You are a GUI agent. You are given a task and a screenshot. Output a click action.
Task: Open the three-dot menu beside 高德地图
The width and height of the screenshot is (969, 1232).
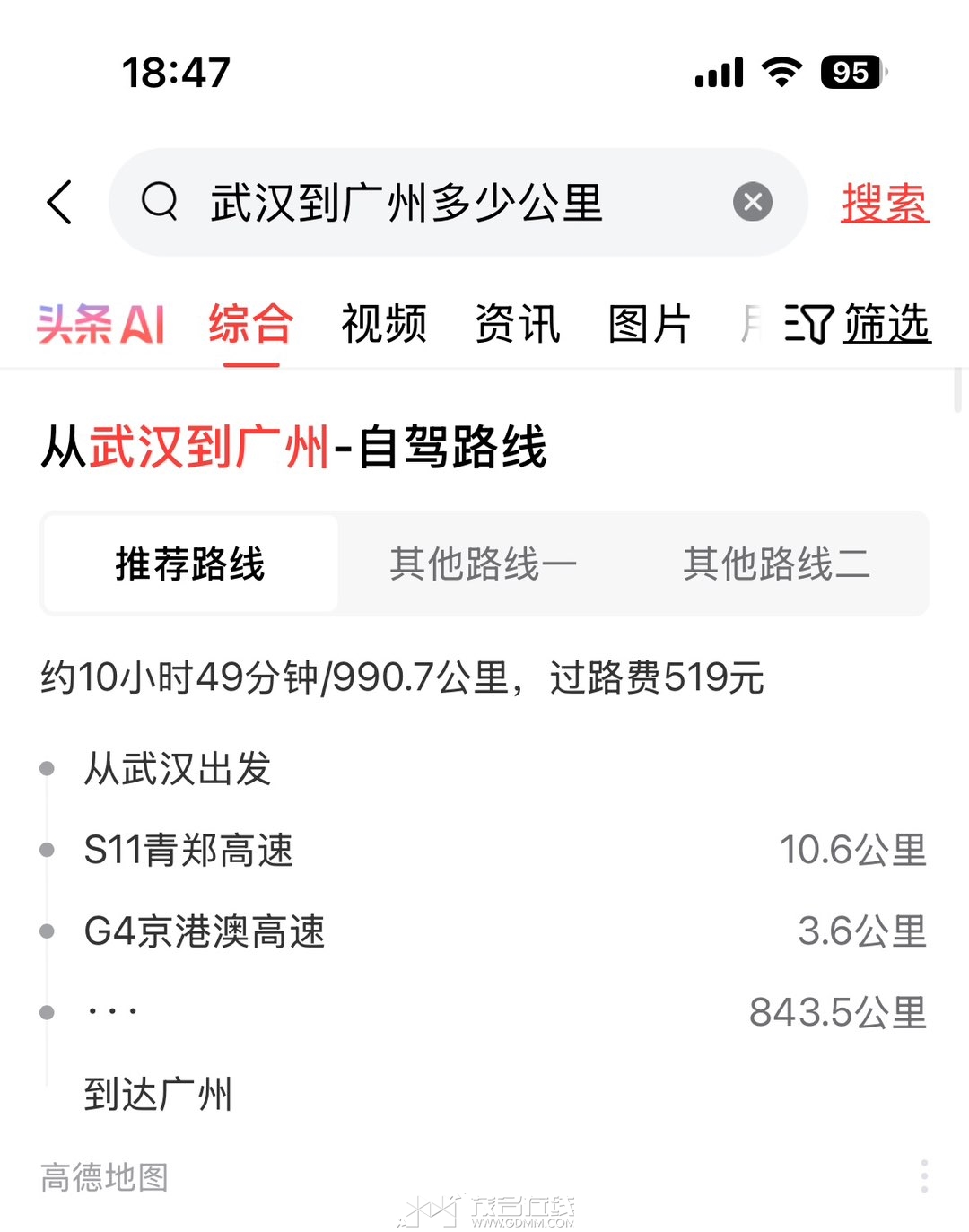[924, 1175]
